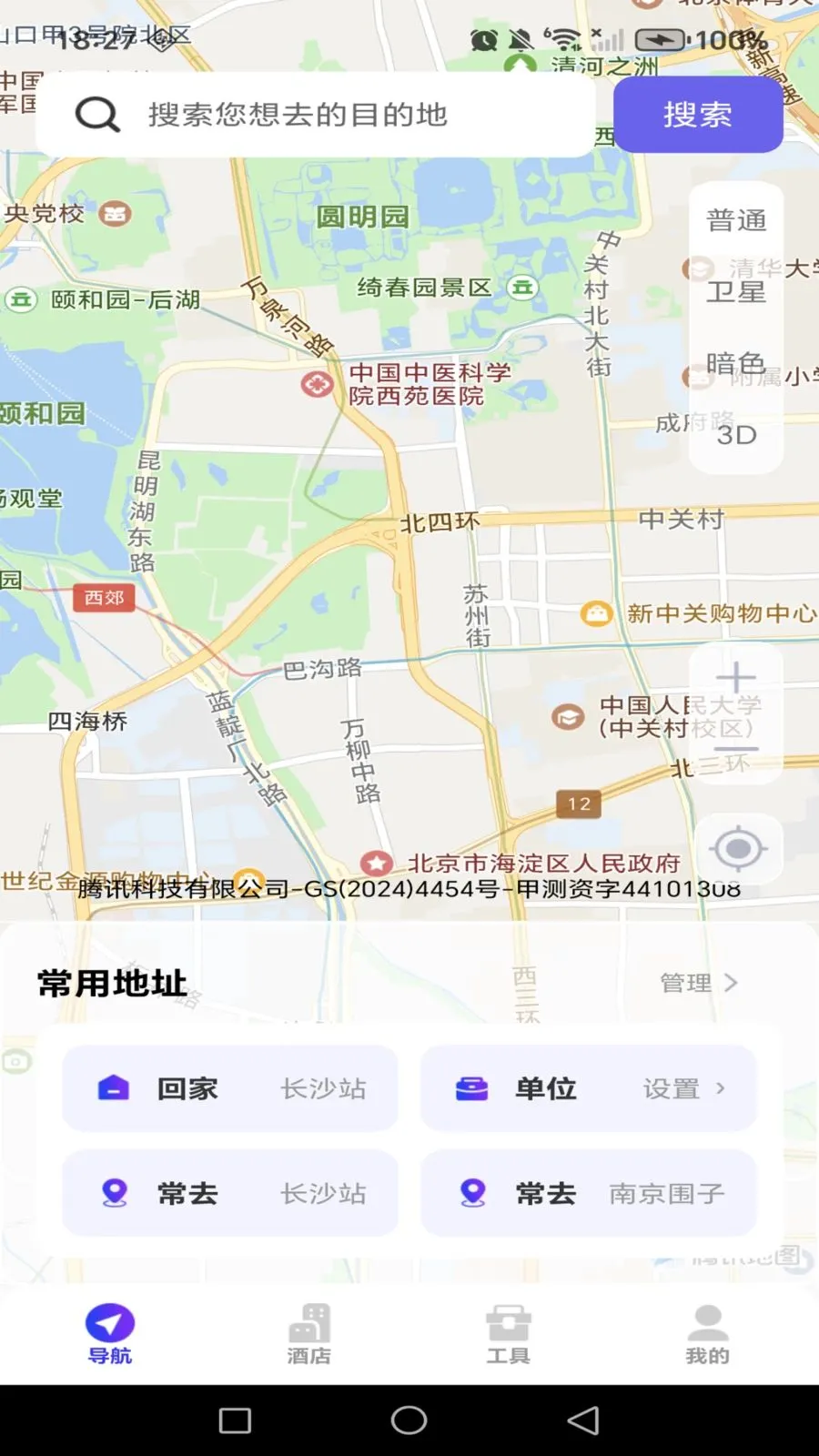Screen dimensions: 819x1456
Task: Navigate home via 回家 长沙站
Action: pyautogui.click(x=230, y=1088)
